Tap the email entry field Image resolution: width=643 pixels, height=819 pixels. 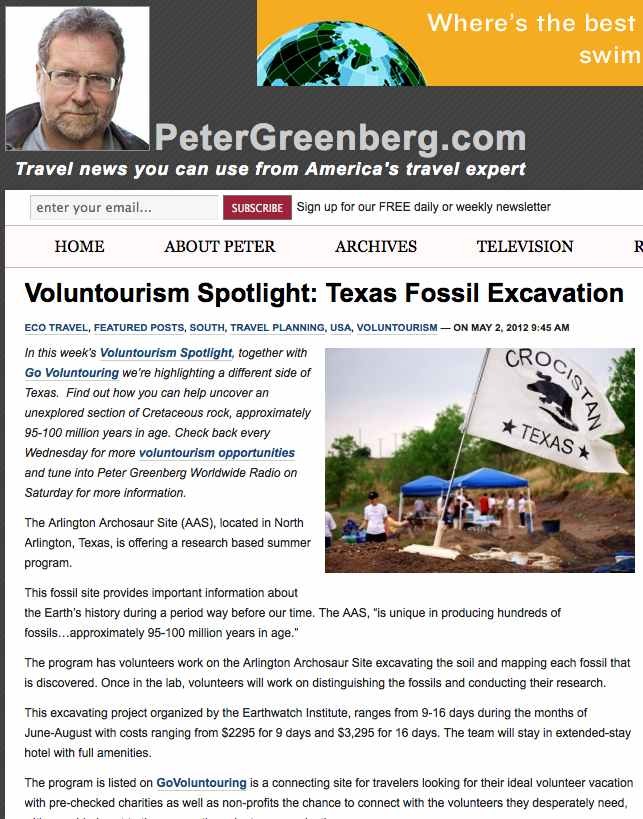pyautogui.click(x=124, y=207)
